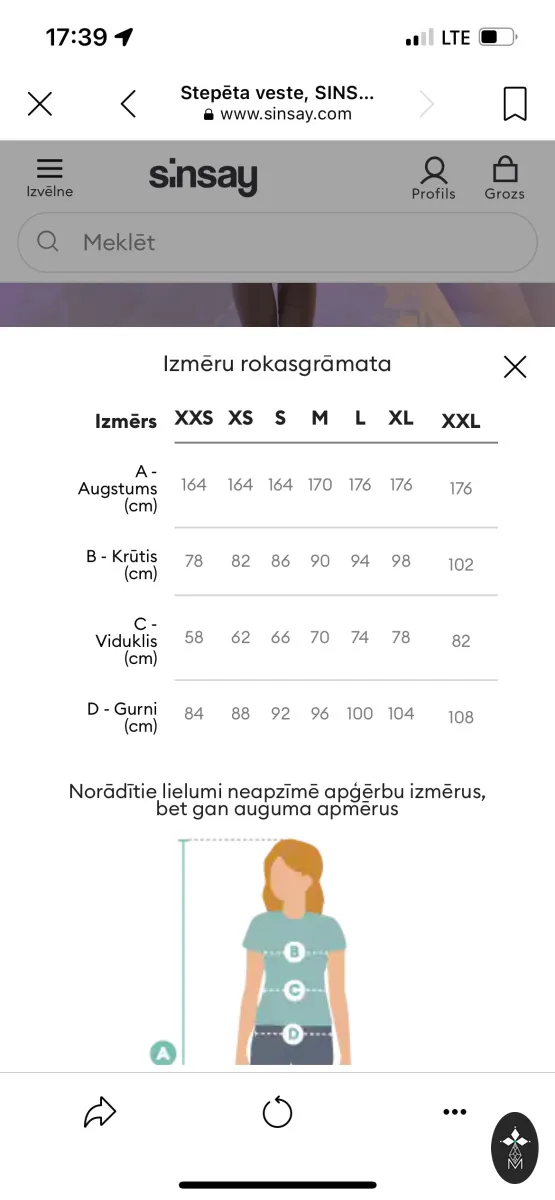Bookmark this Sinsay page
555x1200 pixels.
515,103
